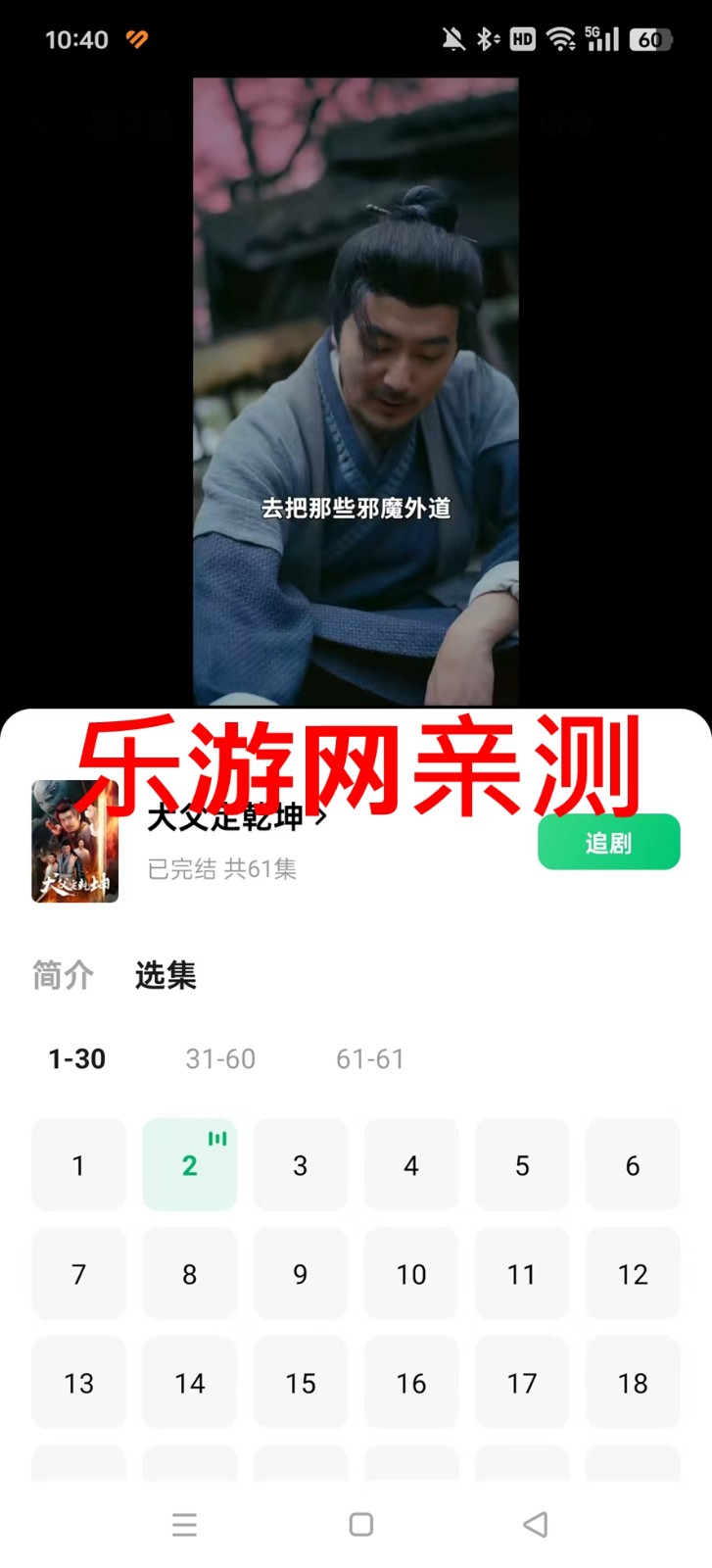The width and height of the screenshot is (712, 1568).
Task: Play episode 8
Action: [189, 1273]
